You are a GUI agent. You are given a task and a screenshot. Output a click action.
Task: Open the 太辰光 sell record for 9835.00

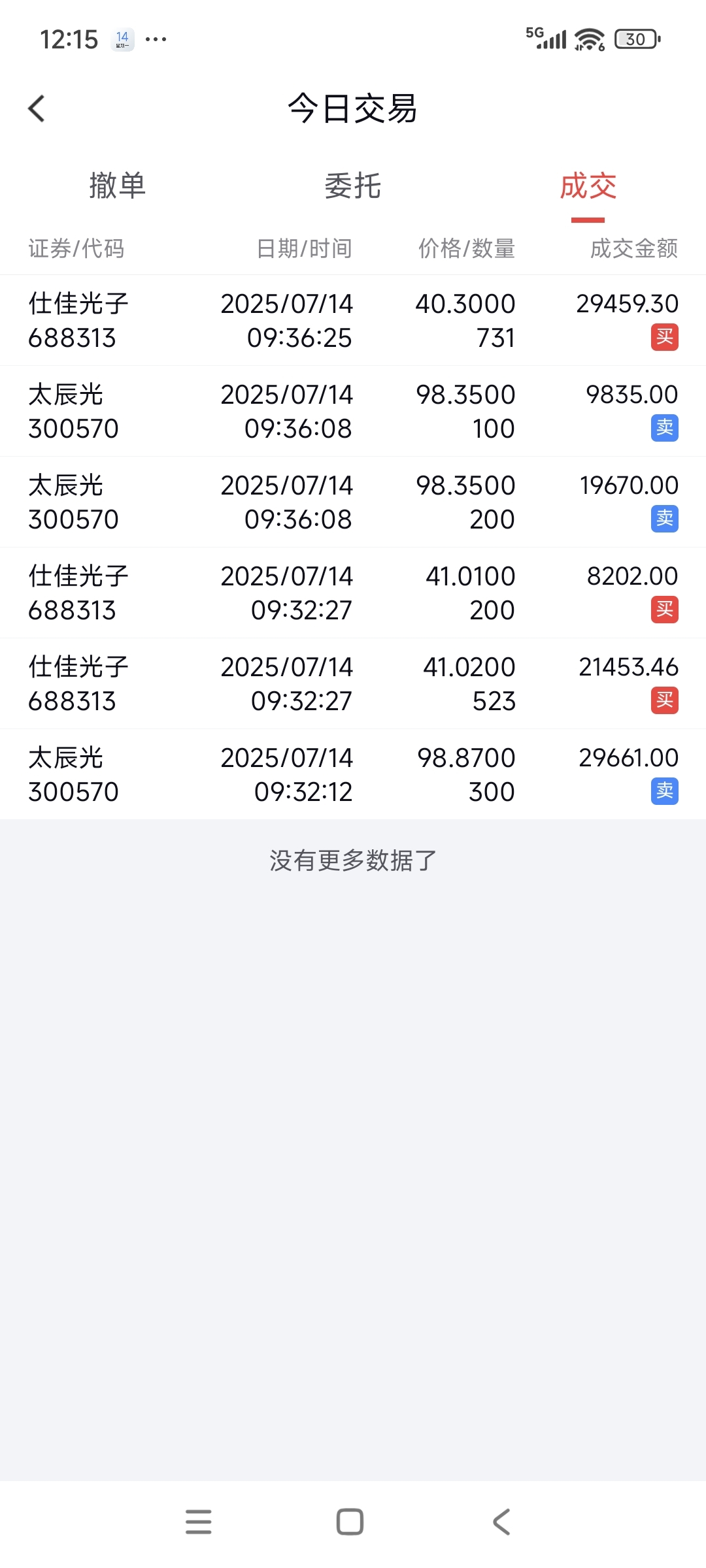pos(353,411)
